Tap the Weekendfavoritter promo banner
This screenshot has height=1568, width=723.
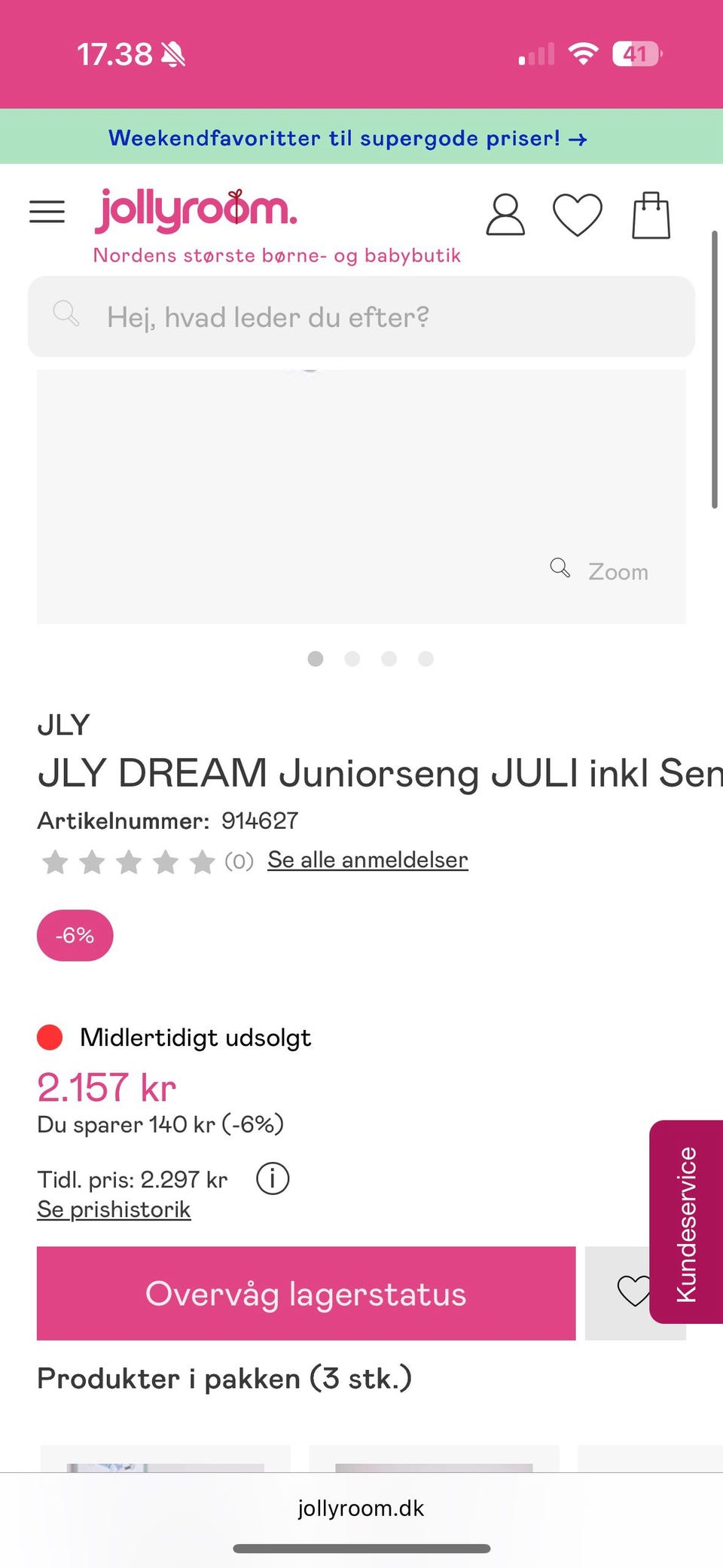click(x=348, y=138)
